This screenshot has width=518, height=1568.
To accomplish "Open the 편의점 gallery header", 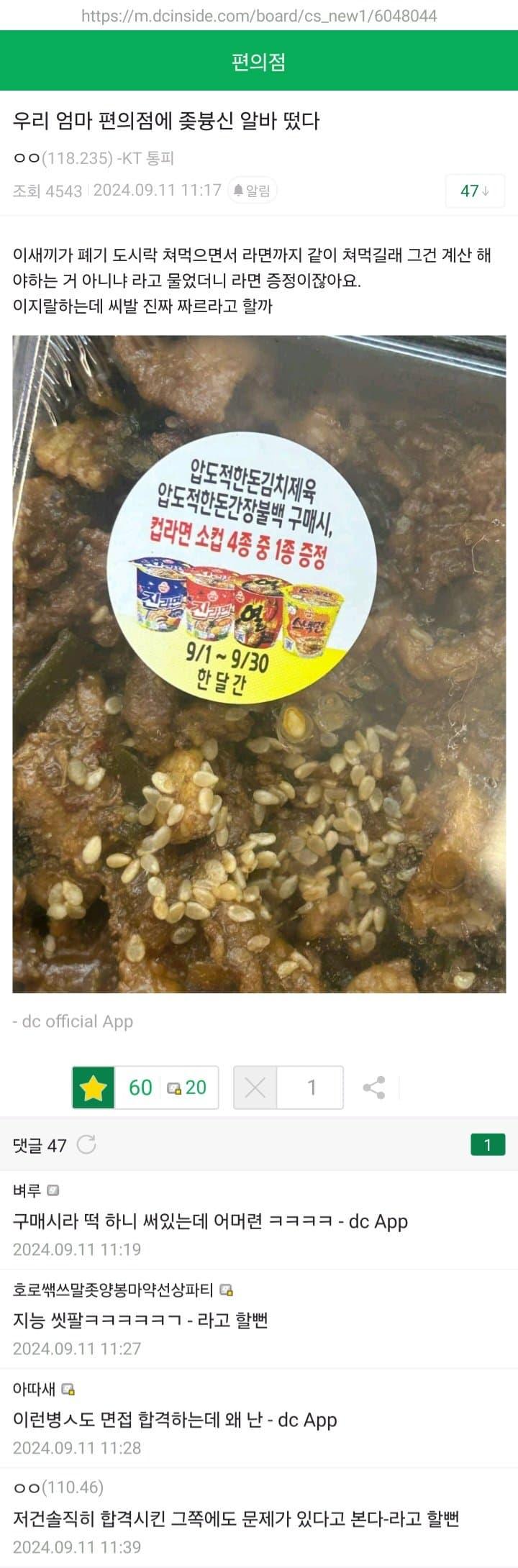I will tap(258, 63).
